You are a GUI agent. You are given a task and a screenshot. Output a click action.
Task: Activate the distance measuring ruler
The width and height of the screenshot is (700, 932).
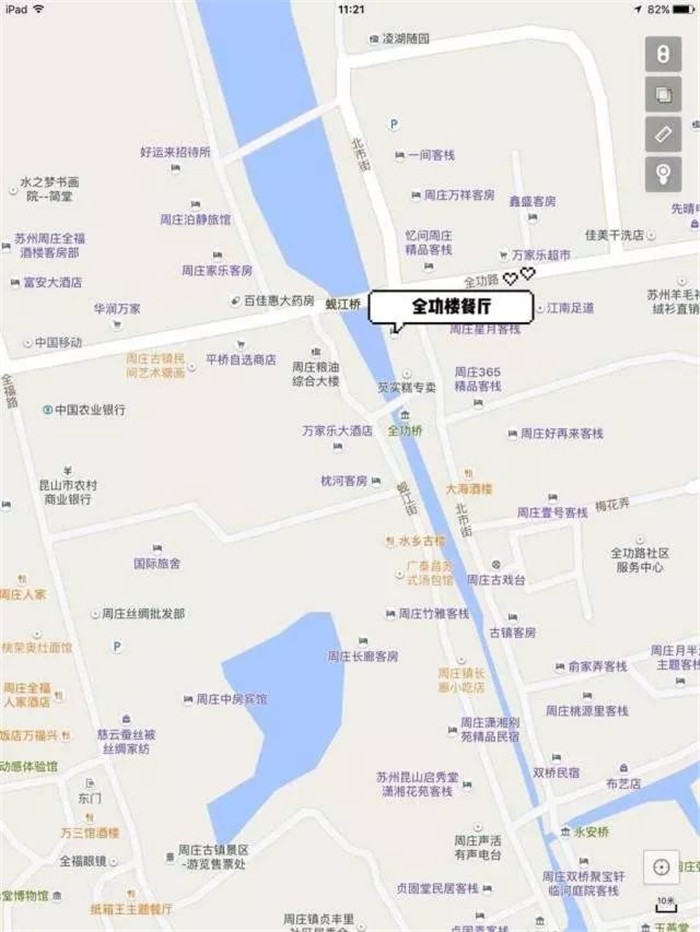pyautogui.click(x=662, y=134)
